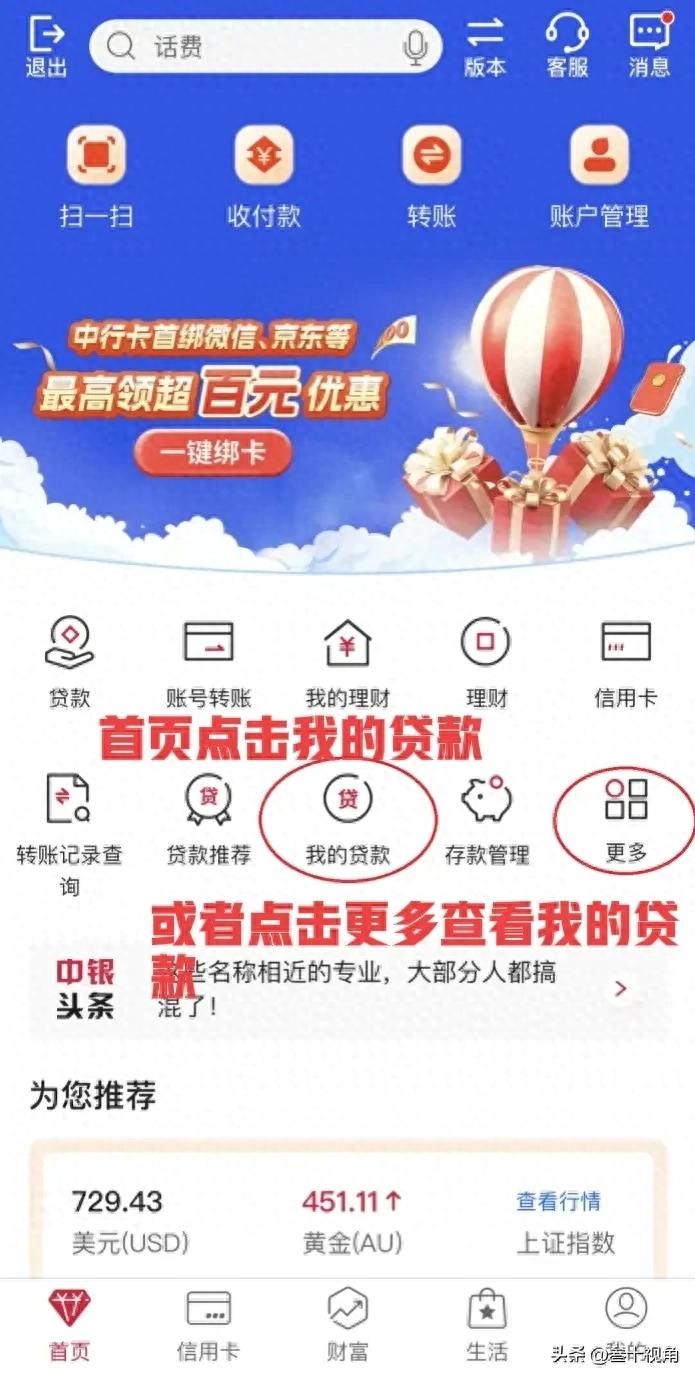Contact 客服 customer service
The image size is (695, 1379).
click(567, 47)
